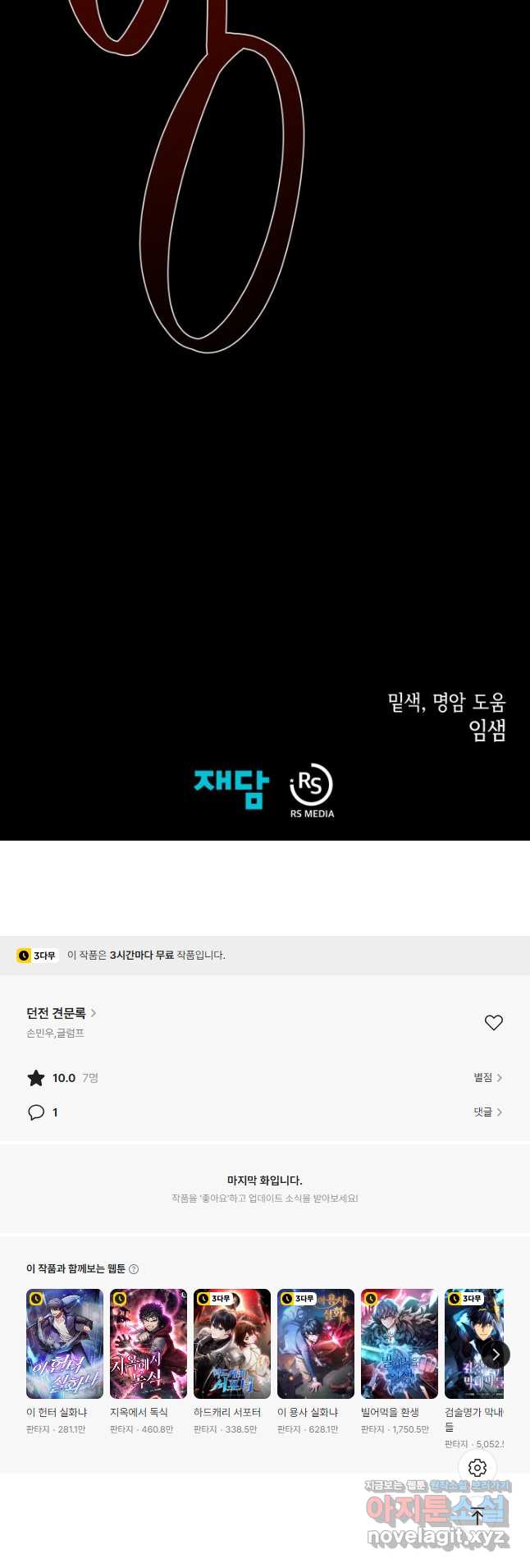Open the webtoon 하드캐리 서포터
Image resolution: width=530 pixels, height=1568 pixels.
point(232,1344)
